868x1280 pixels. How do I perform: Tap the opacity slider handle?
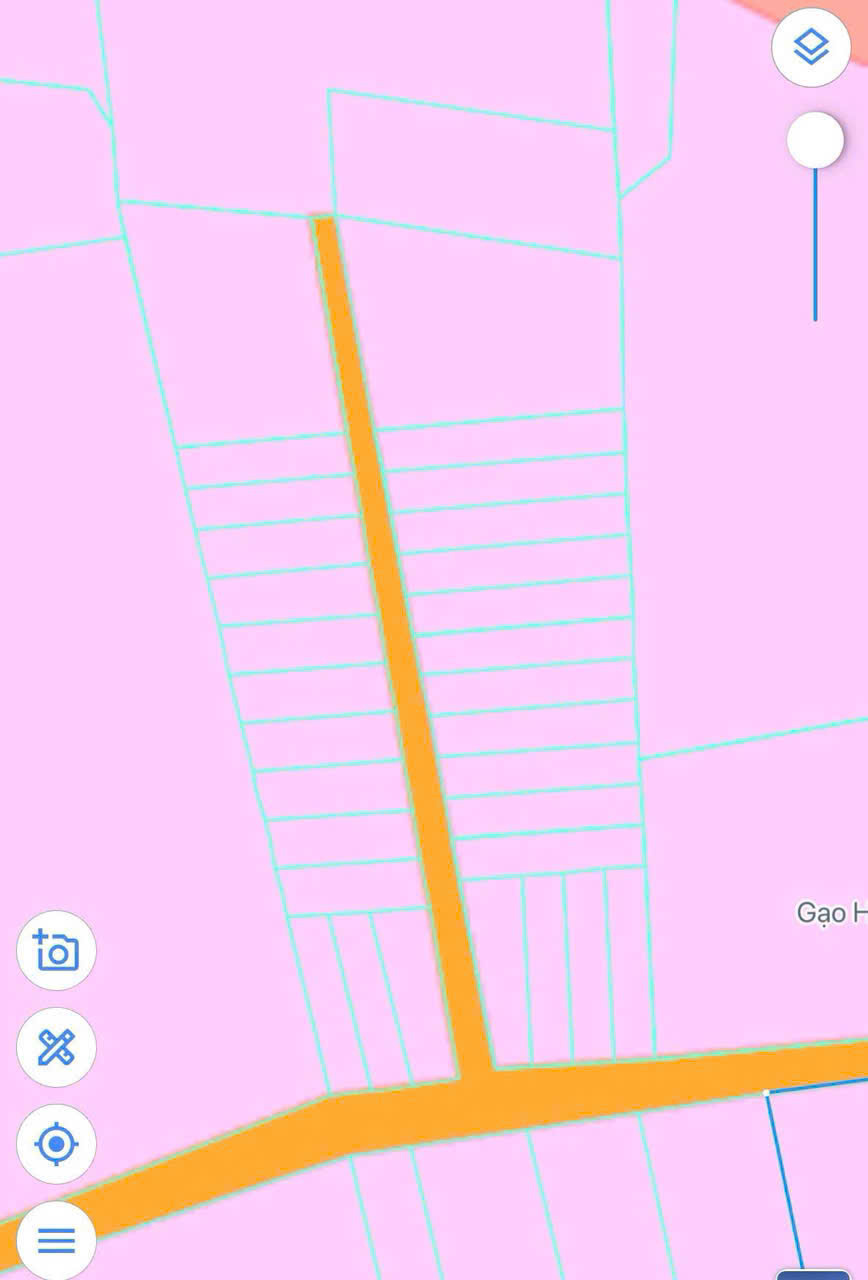(815, 140)
